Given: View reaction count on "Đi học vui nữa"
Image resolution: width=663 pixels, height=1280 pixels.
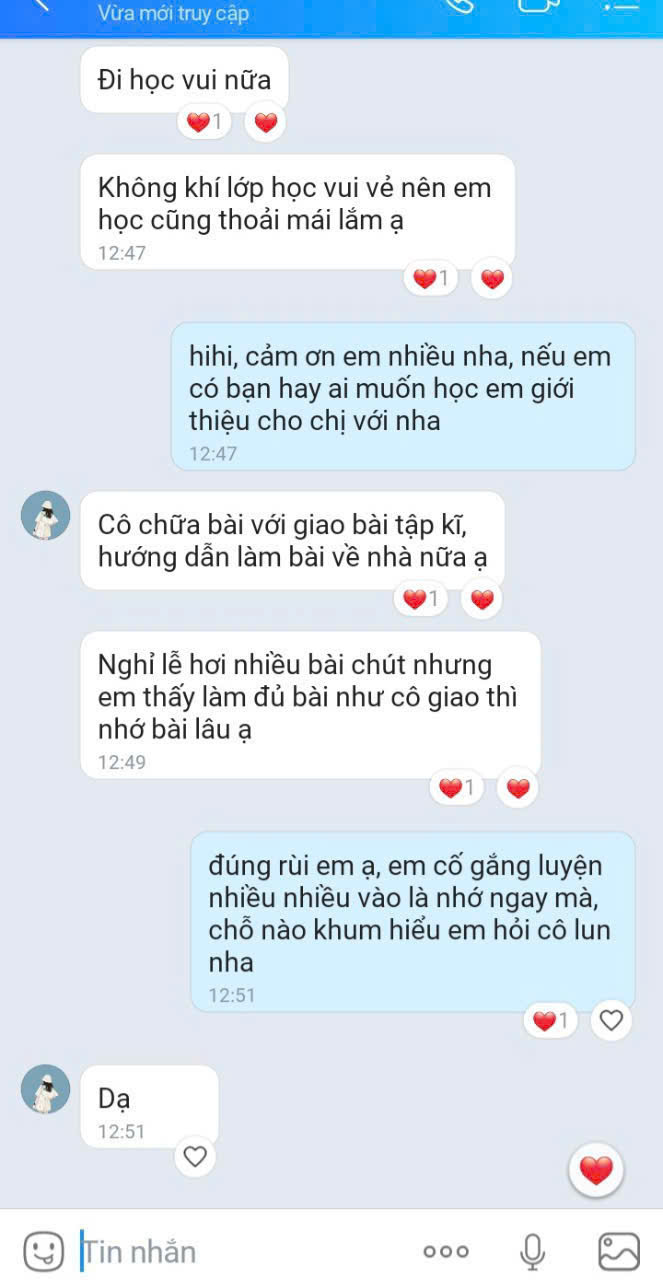Looking at the screenshot, I should pyautogui.click(x=205, y=123).
